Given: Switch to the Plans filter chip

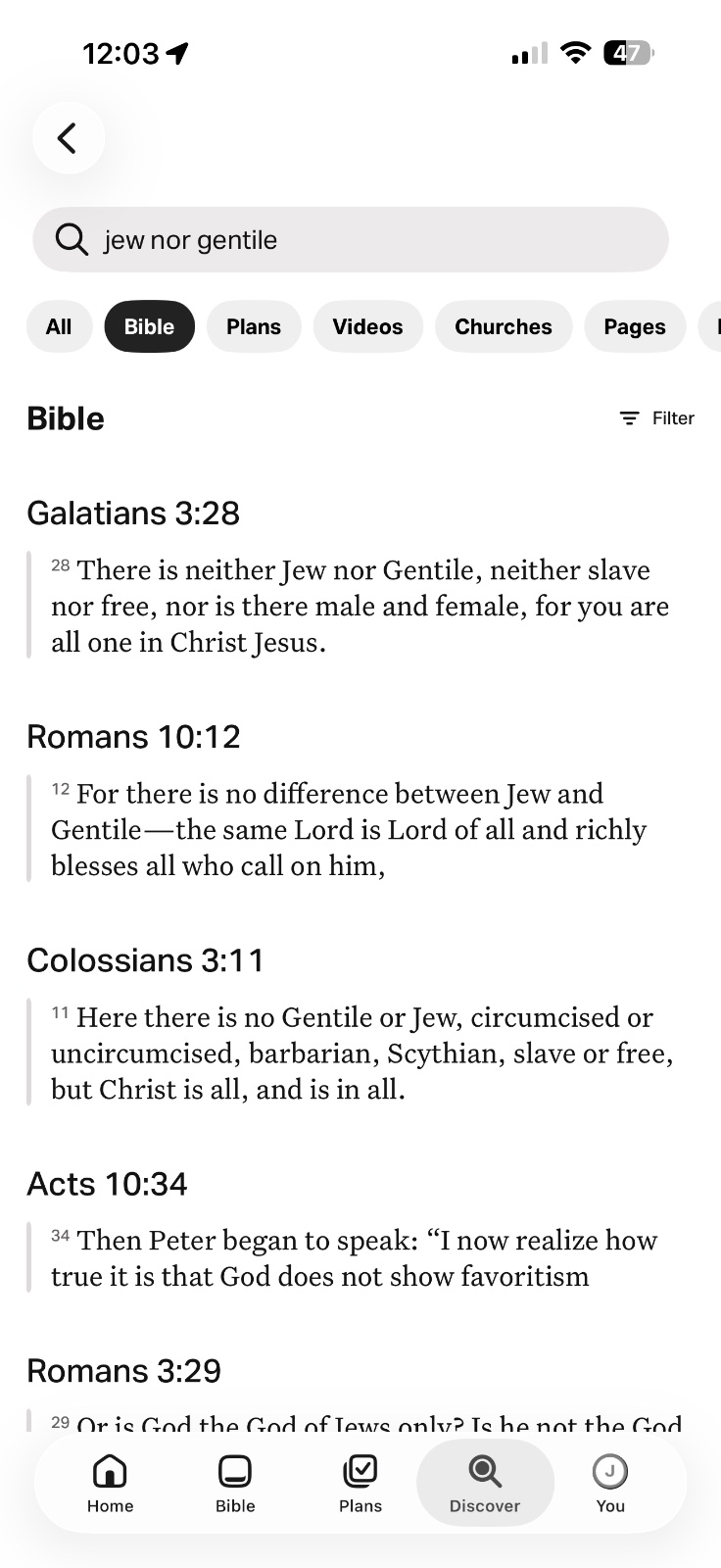Looking at the screenshot, I should [254, 326].
